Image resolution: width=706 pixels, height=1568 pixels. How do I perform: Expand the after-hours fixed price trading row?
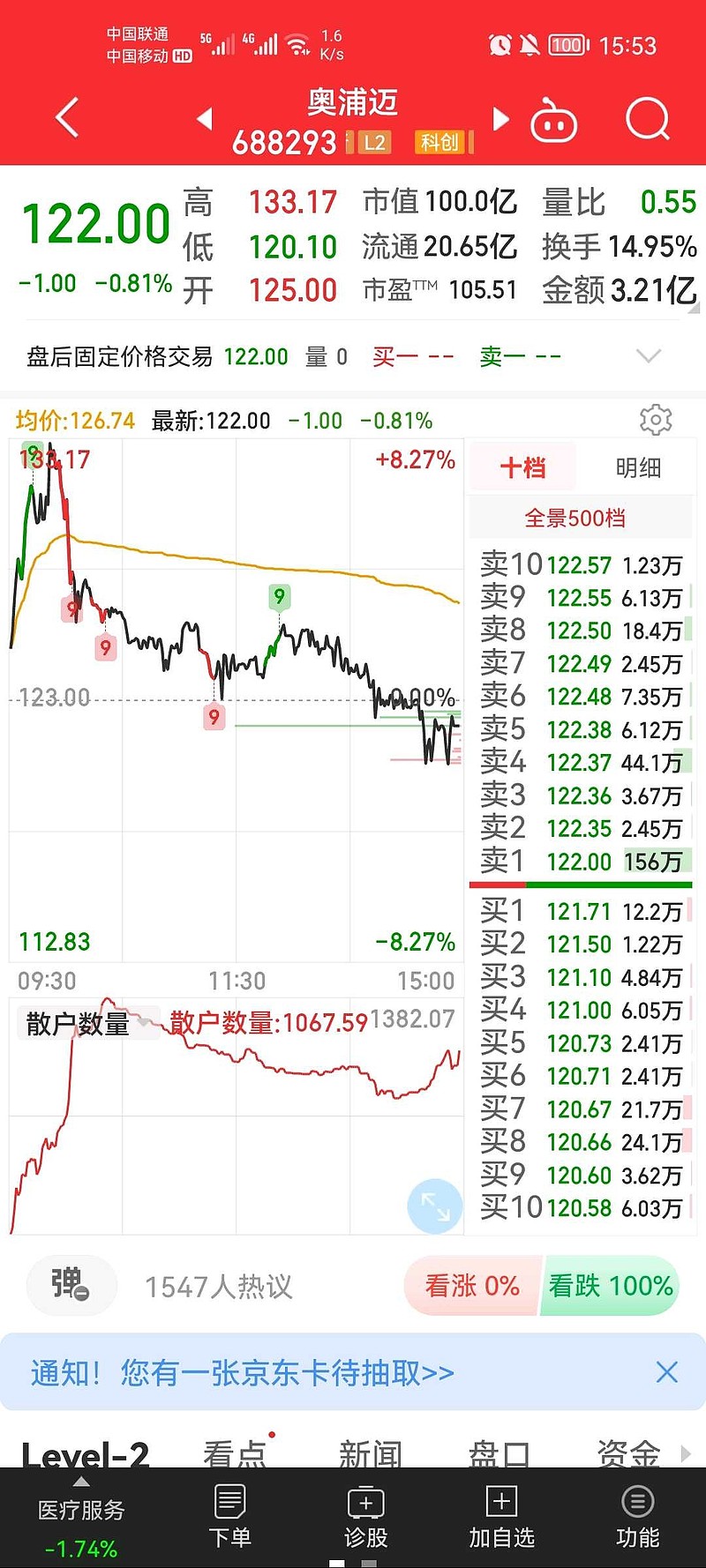point(649,356)
